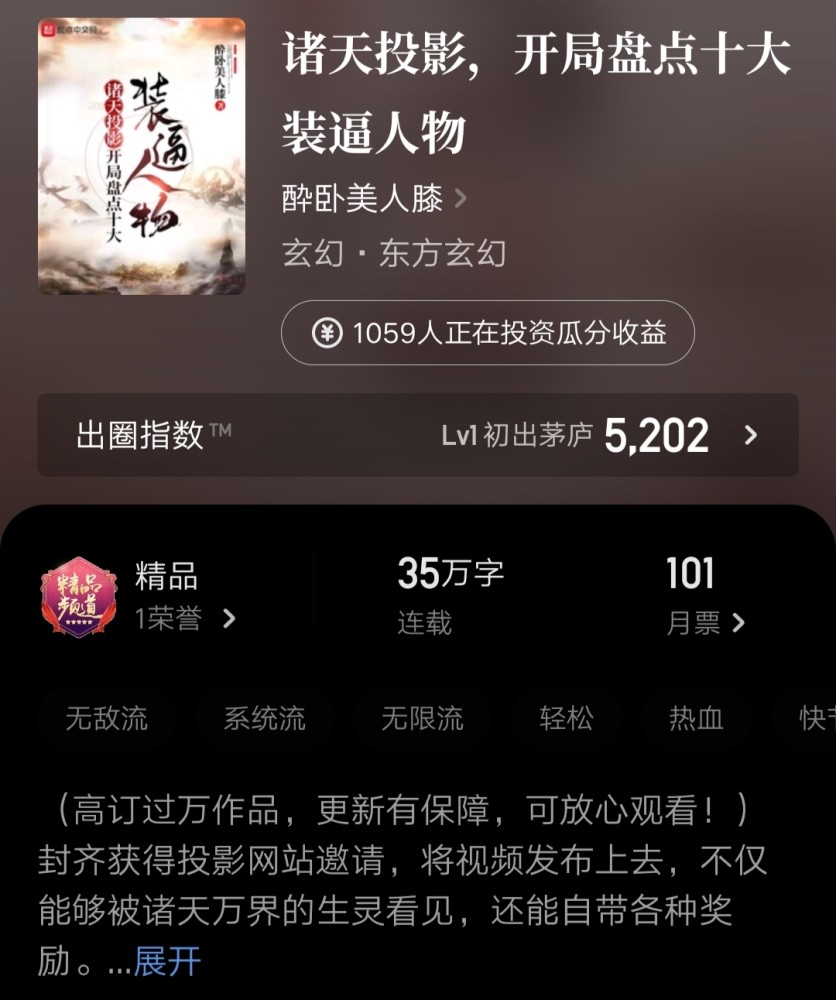Screen dimensions: 836x1000
Task: Select the 轻松 tag chip
Action: click(566, 718)
